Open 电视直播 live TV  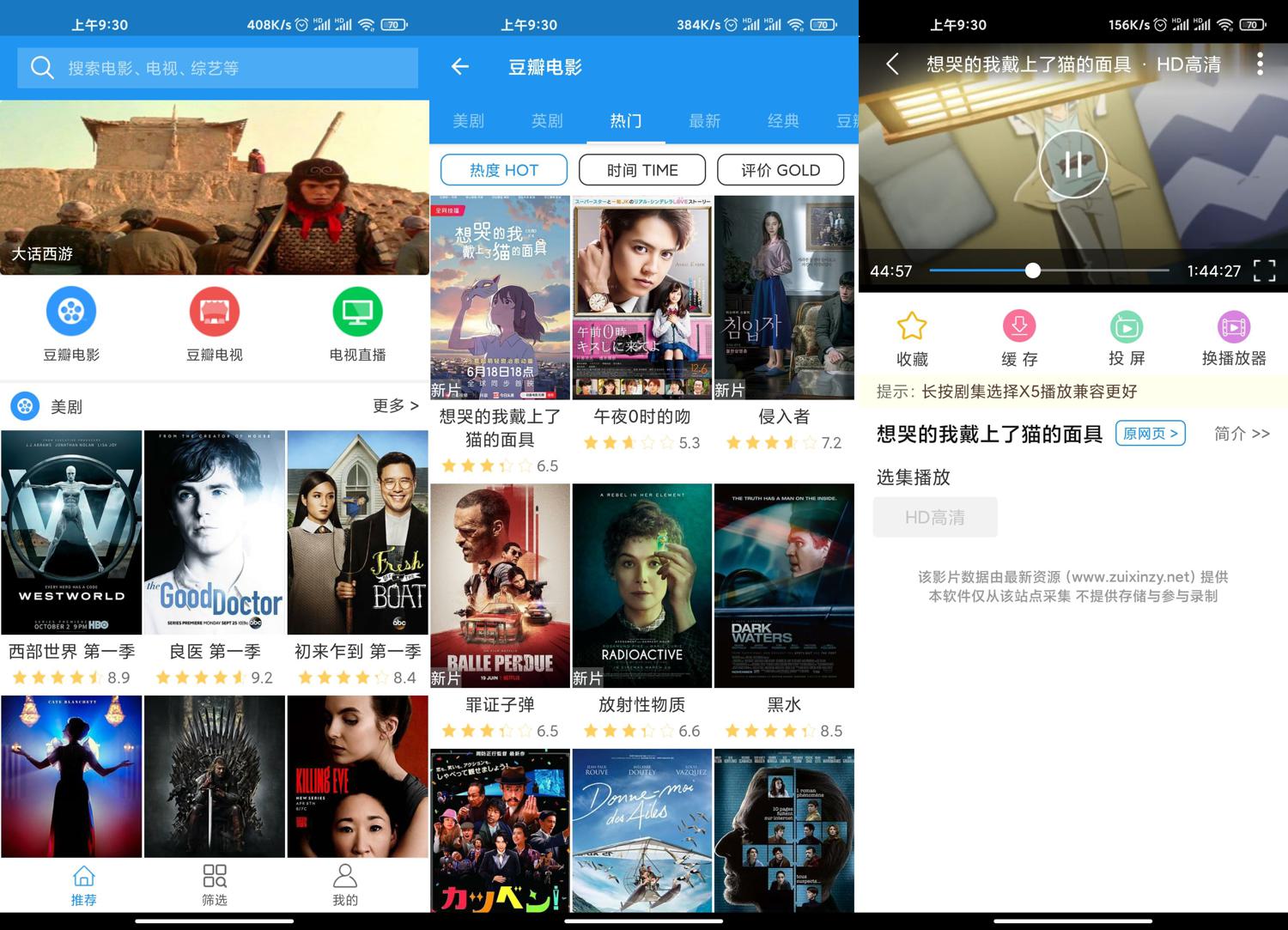pos(357,324)
